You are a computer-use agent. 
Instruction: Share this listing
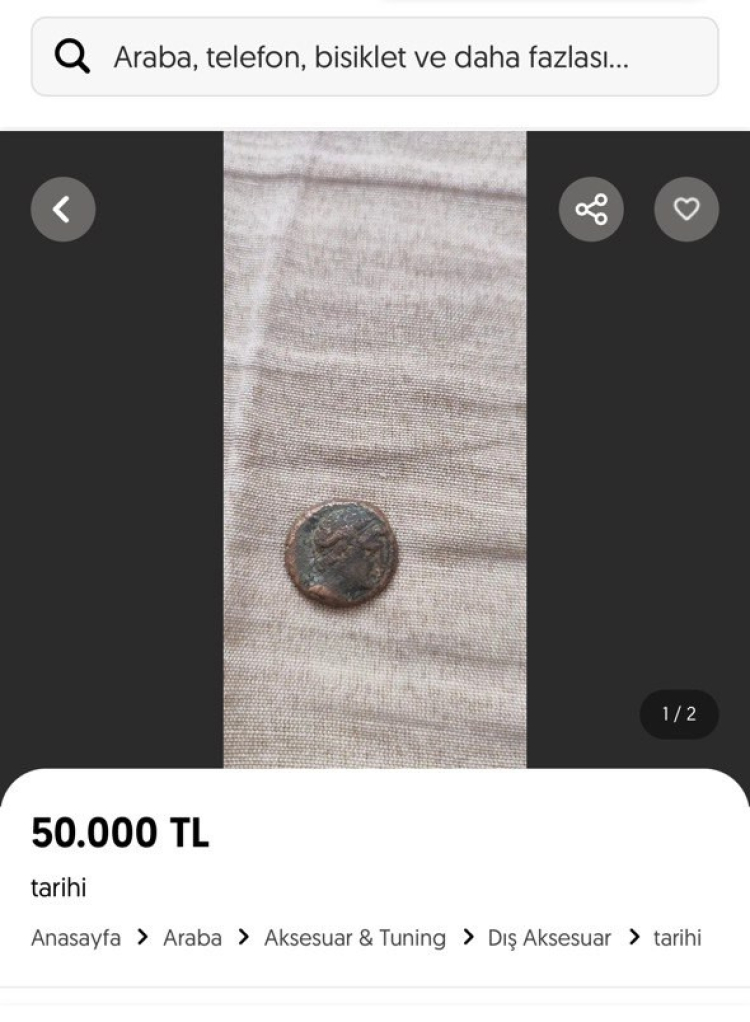(591, 209)
